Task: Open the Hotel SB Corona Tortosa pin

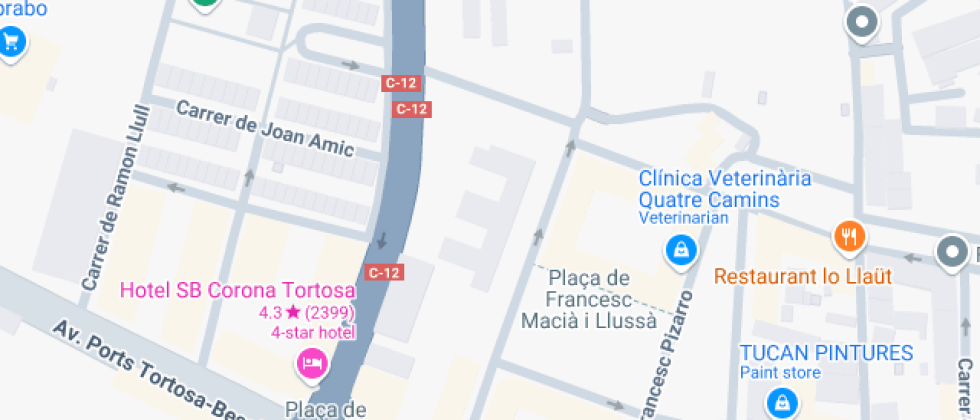Action: pyautogui.click(x=312, y=362)
